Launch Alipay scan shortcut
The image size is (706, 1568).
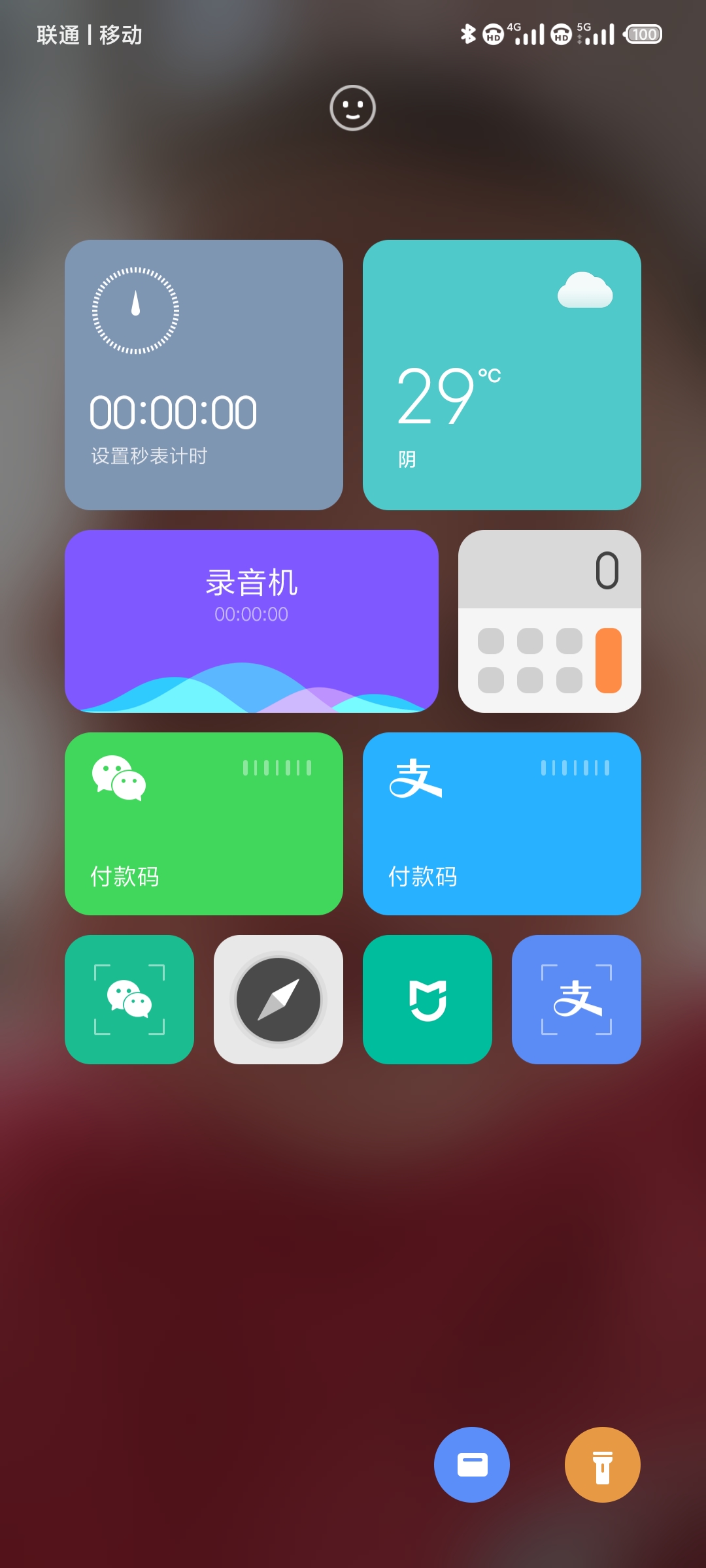pyautogui.click(x=576, y=999)
